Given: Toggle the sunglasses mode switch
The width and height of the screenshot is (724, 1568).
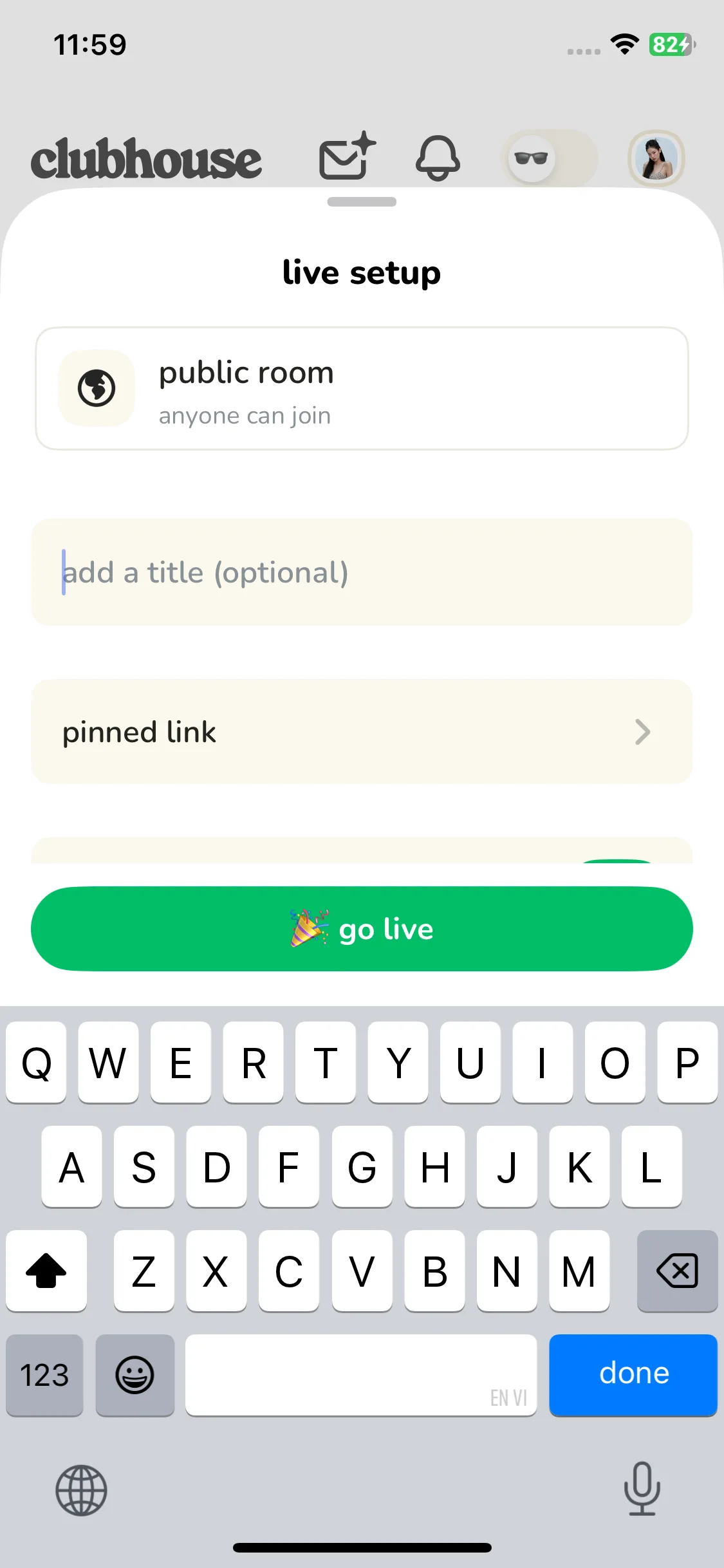Looking at the screenshot, I should 549,158.
